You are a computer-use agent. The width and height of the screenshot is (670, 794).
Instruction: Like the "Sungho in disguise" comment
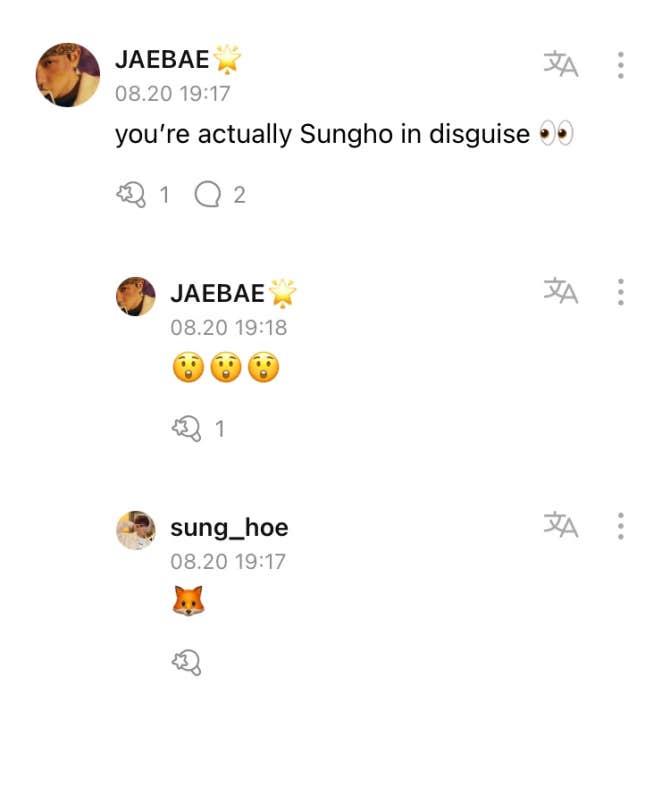click(131, 194)
